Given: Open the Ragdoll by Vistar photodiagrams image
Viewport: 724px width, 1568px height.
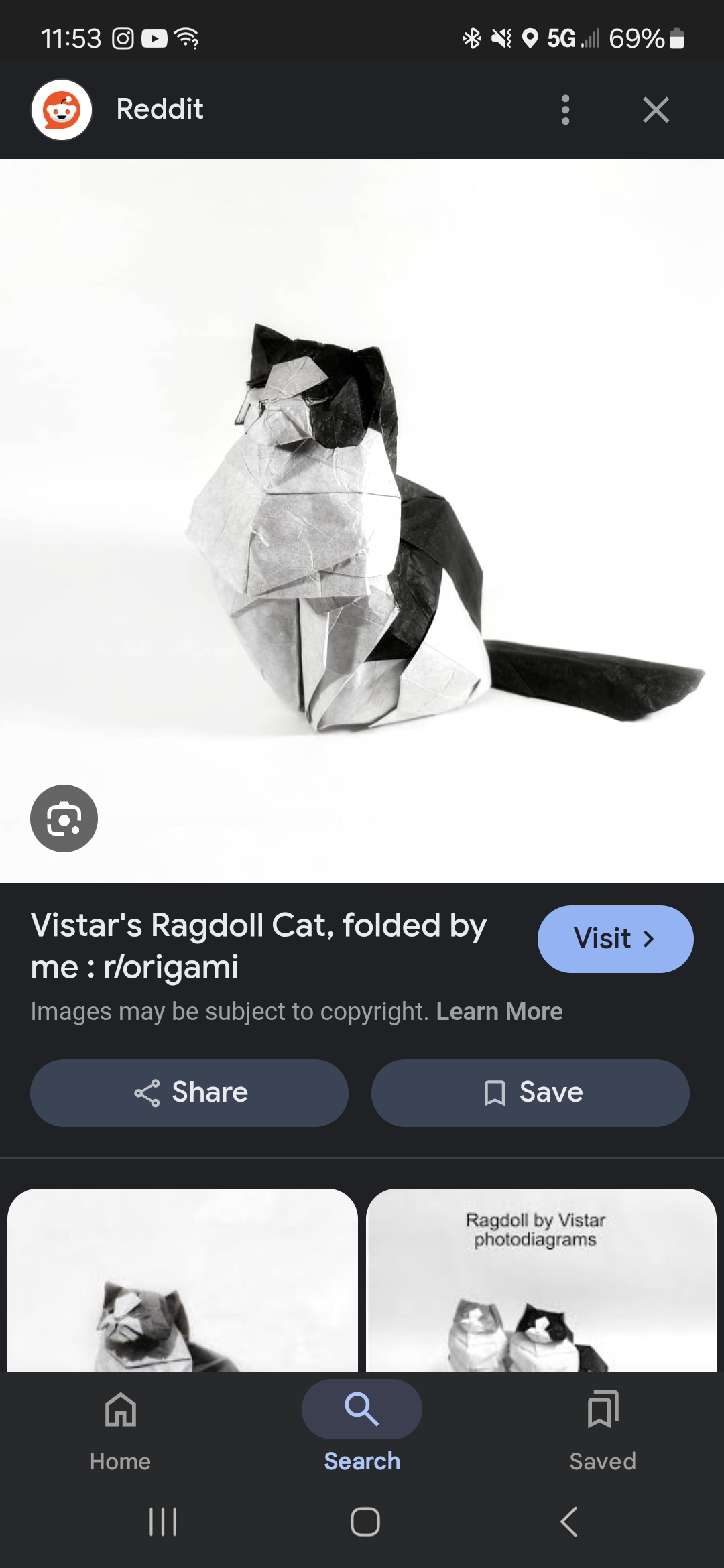Looking at the screenshot, I should click(x=540, y=1280).
